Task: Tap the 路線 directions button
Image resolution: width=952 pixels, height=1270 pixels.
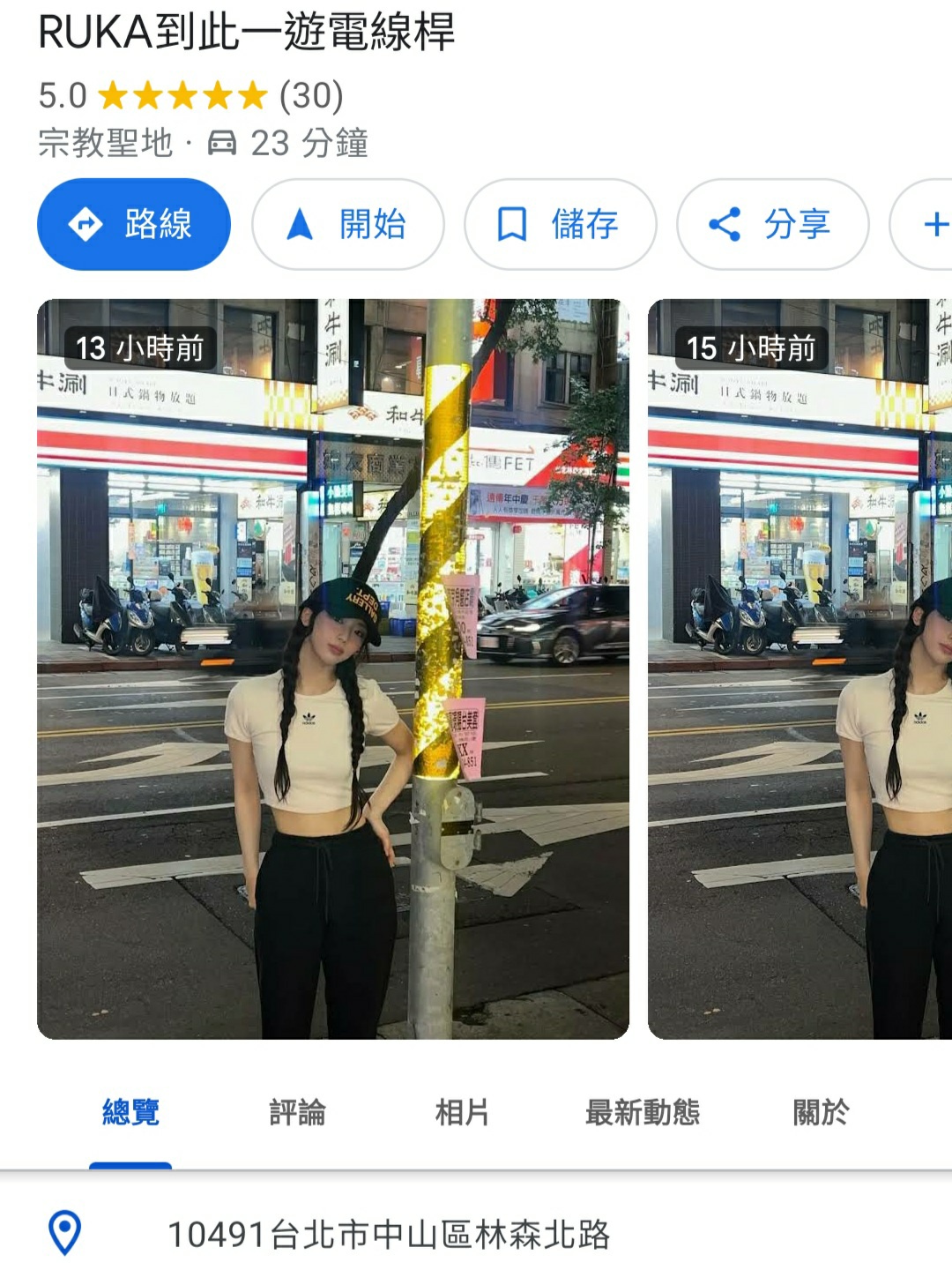Action: 134,224
